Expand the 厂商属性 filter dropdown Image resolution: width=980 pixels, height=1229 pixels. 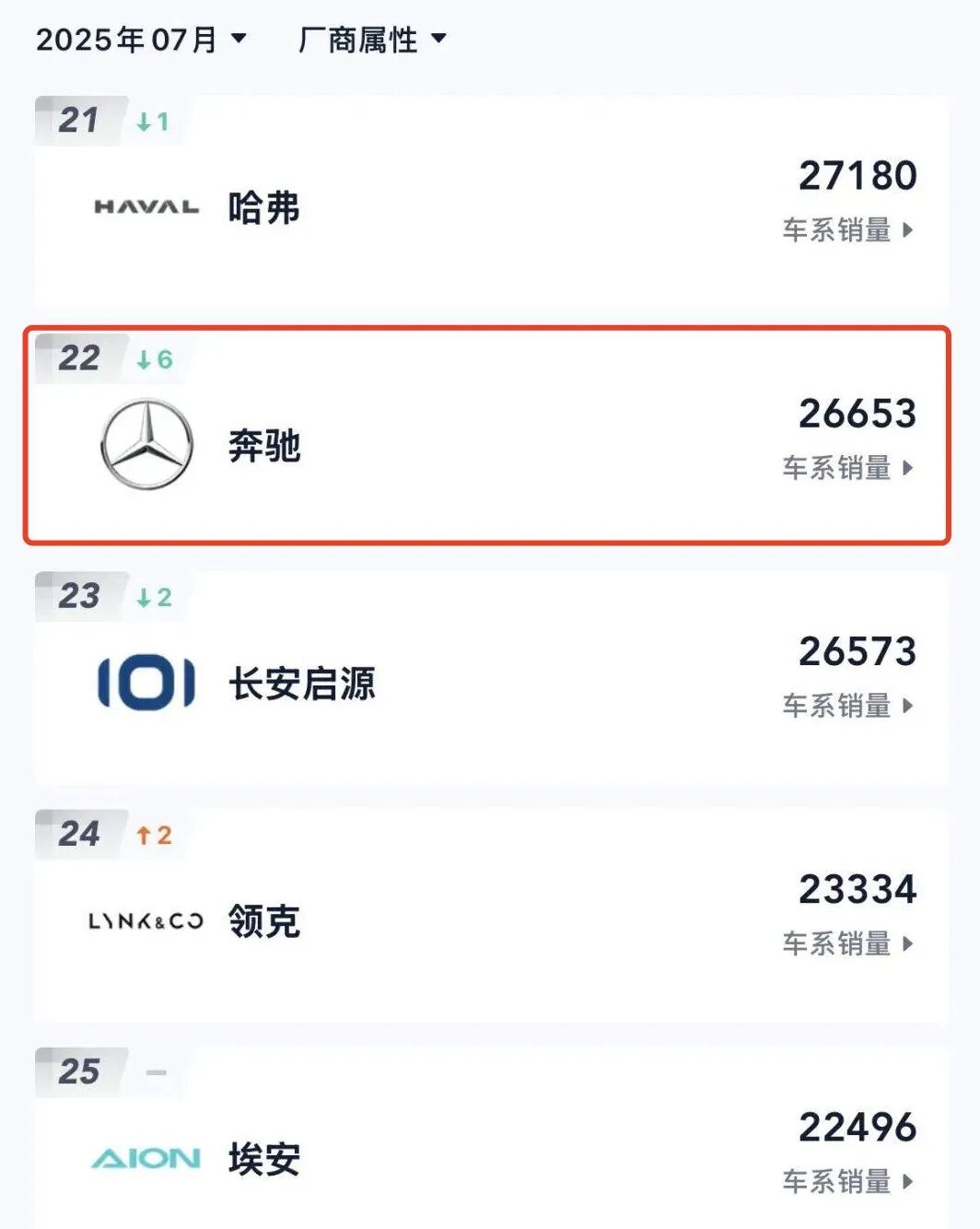(372, 40)
